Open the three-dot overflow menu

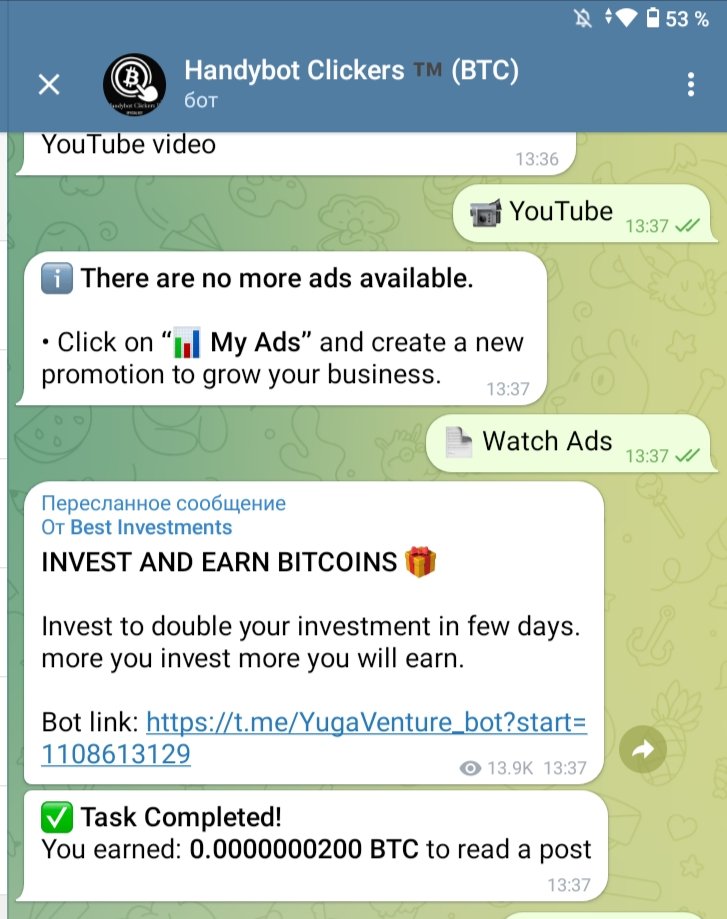point(690,84)
